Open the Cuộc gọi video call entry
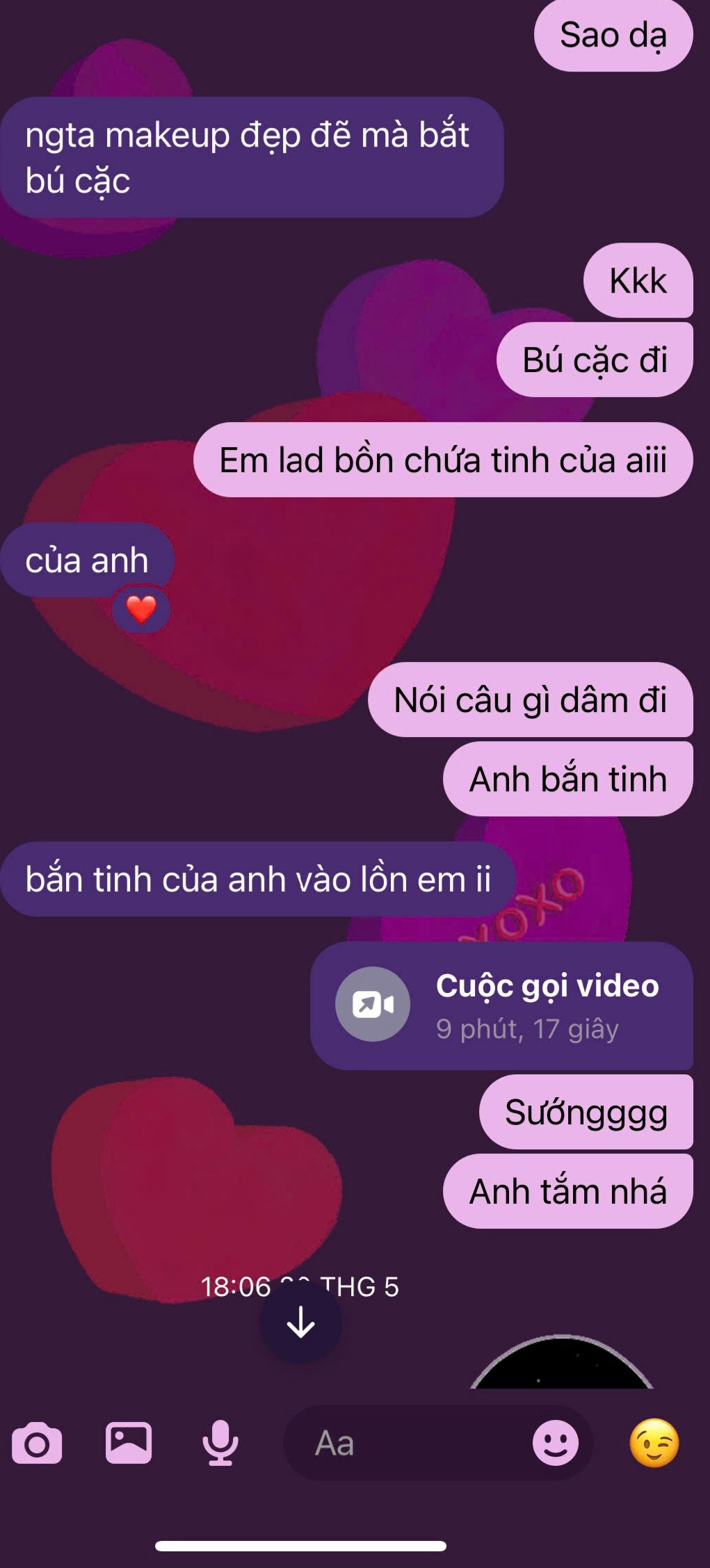This screenshot has width=710, height=1568. tap(501, 1005)
